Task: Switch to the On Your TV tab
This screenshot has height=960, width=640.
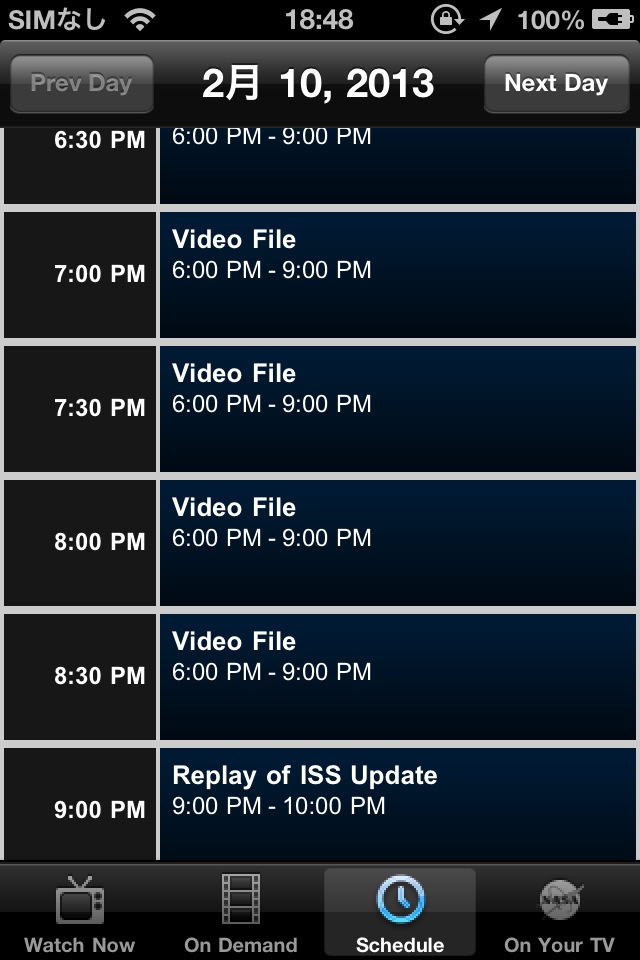Action: point(559,914)
